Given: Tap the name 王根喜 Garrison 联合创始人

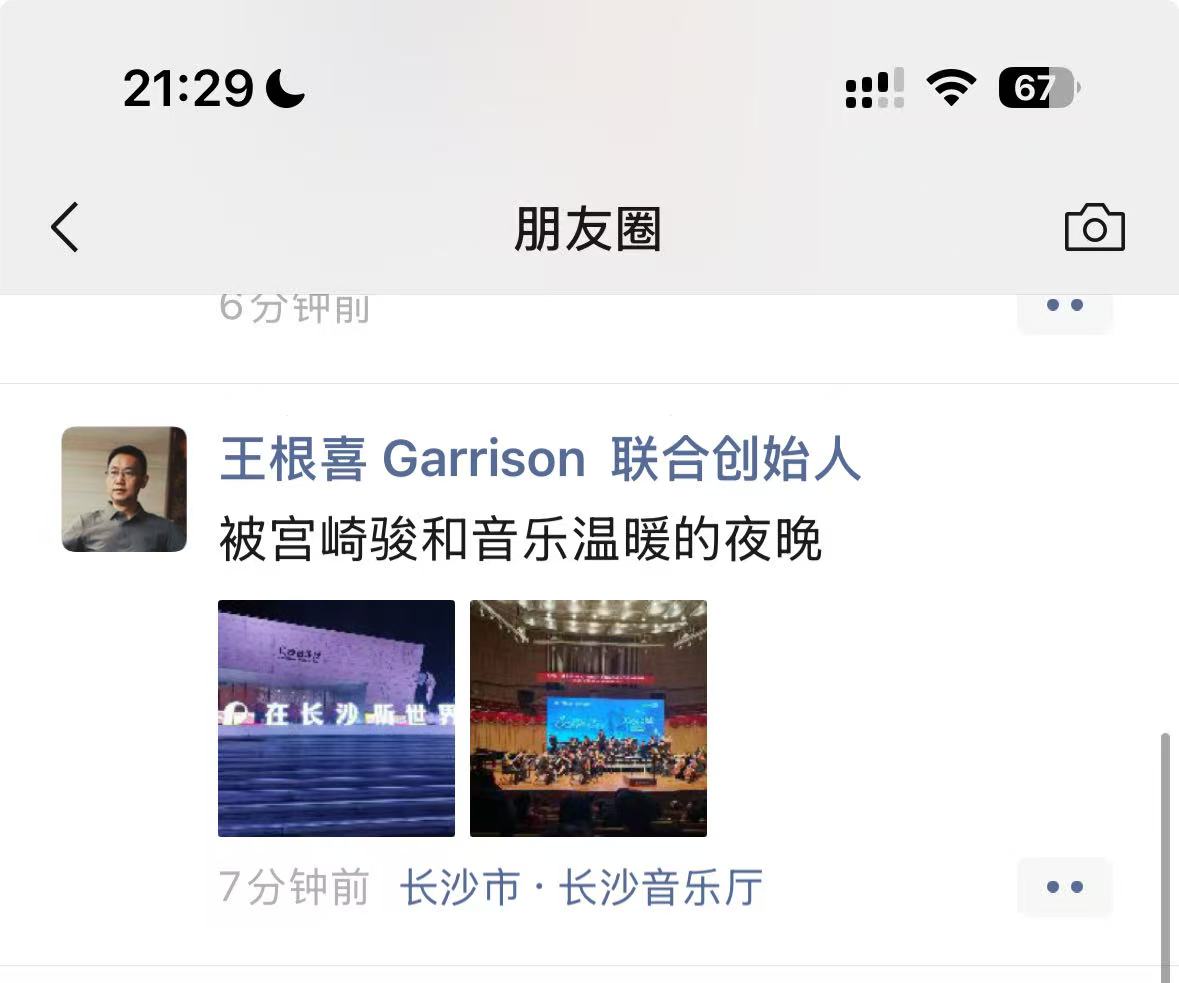Looking at the screenshot, I should click(x=540, y=460).
